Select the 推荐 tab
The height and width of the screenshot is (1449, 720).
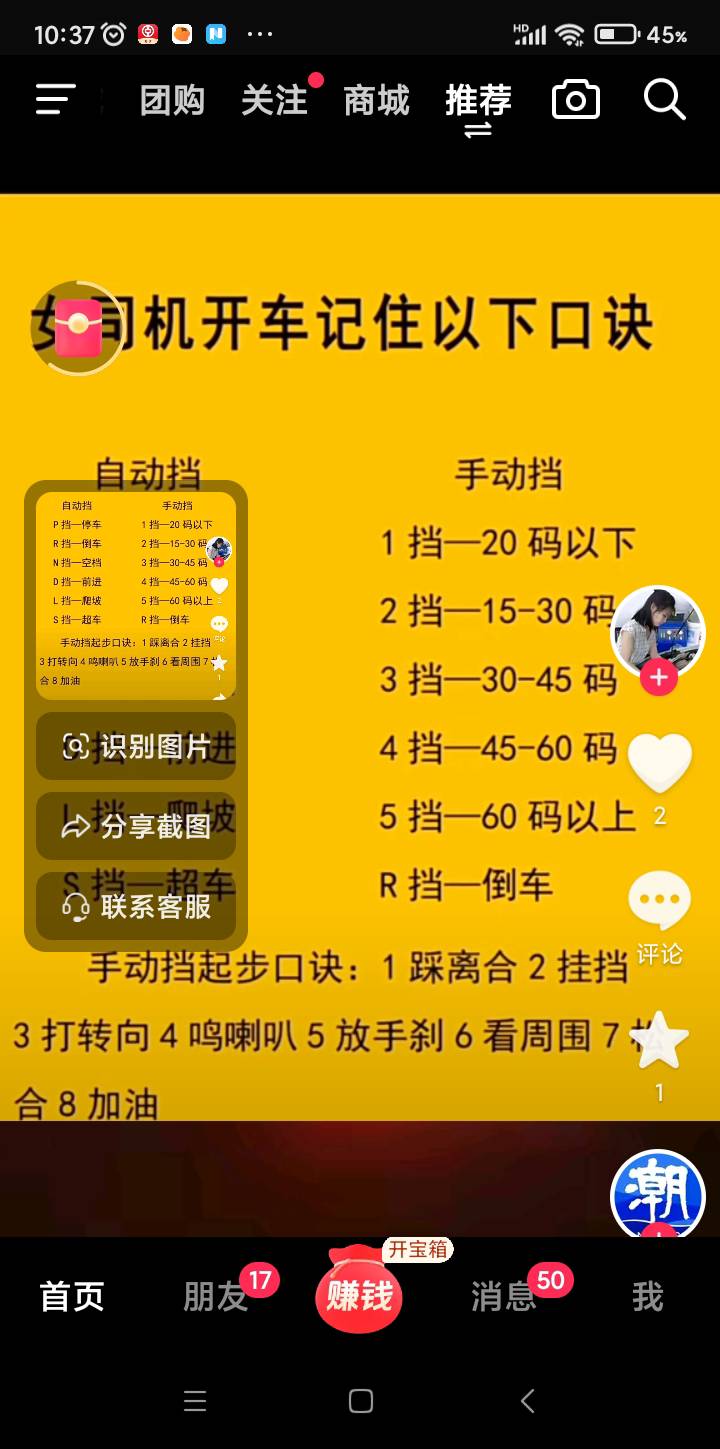478,100
